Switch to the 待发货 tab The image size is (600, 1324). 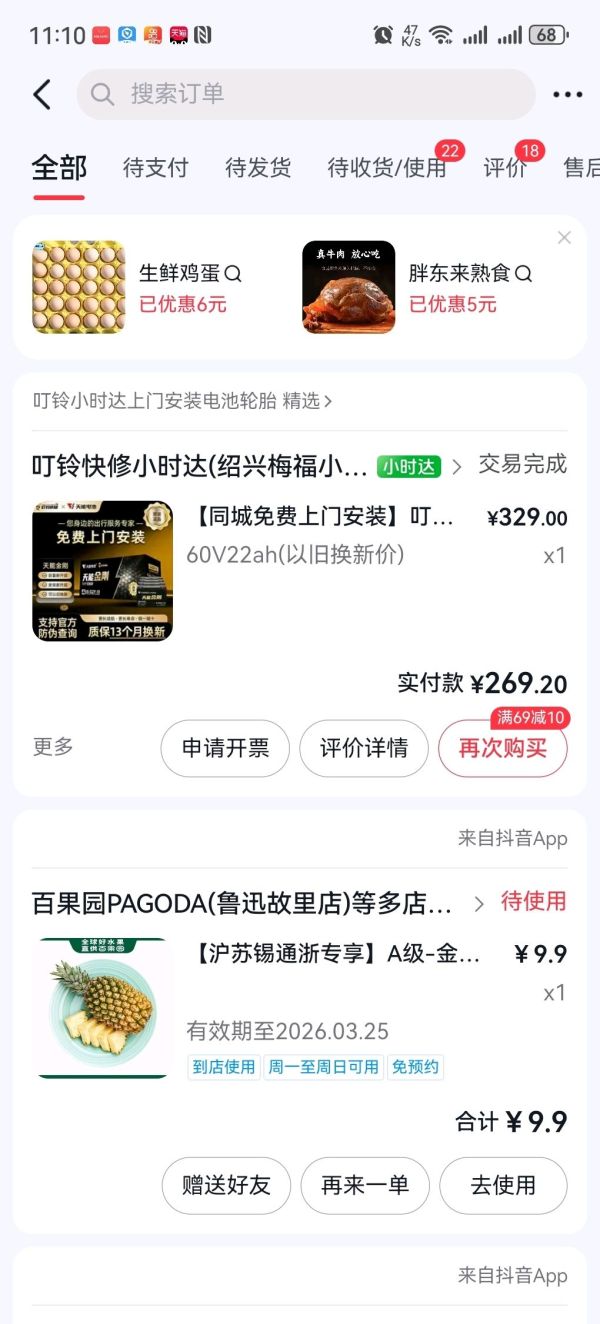click(258, 168)
